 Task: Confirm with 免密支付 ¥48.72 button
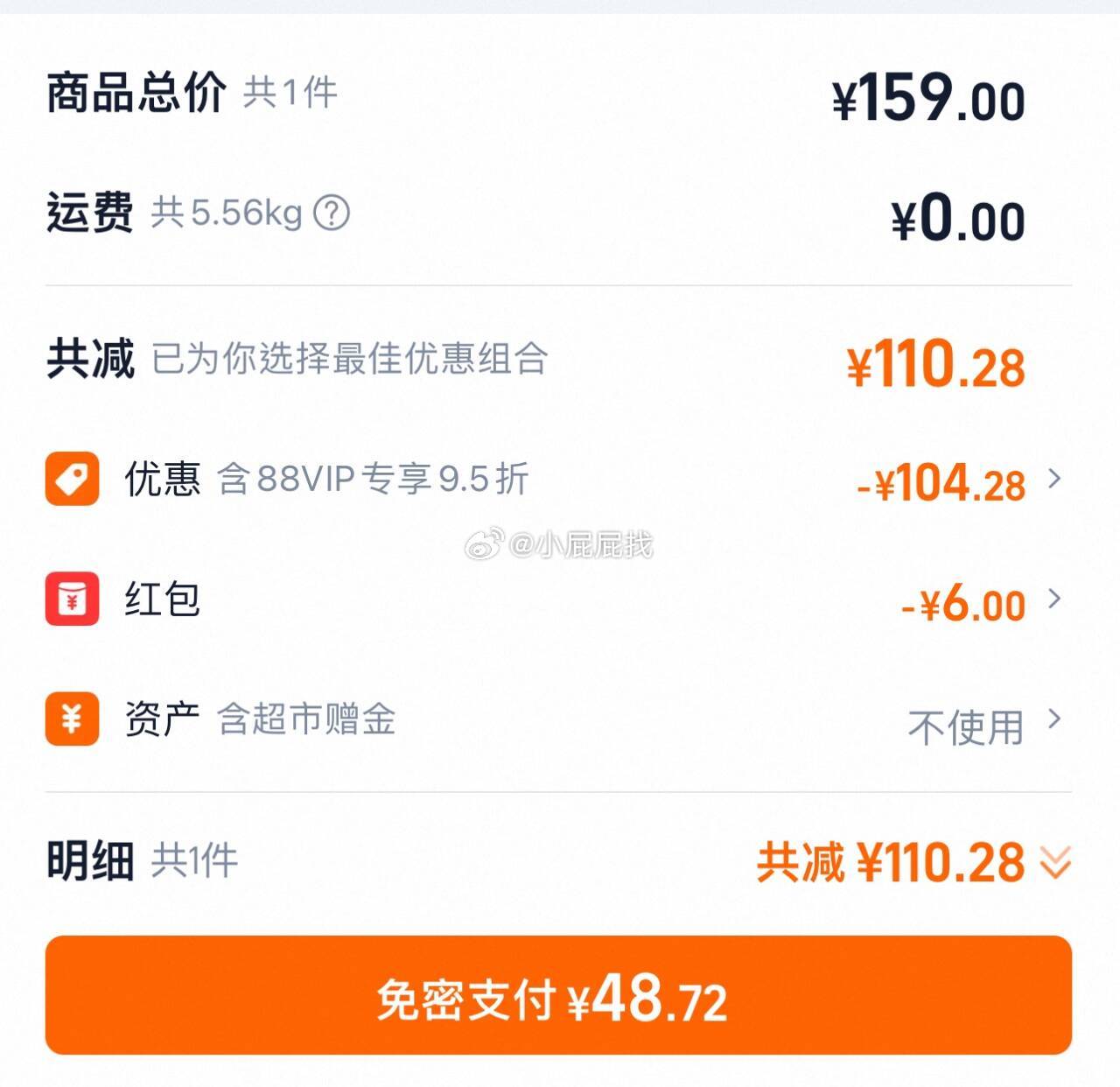pos(558,995)
